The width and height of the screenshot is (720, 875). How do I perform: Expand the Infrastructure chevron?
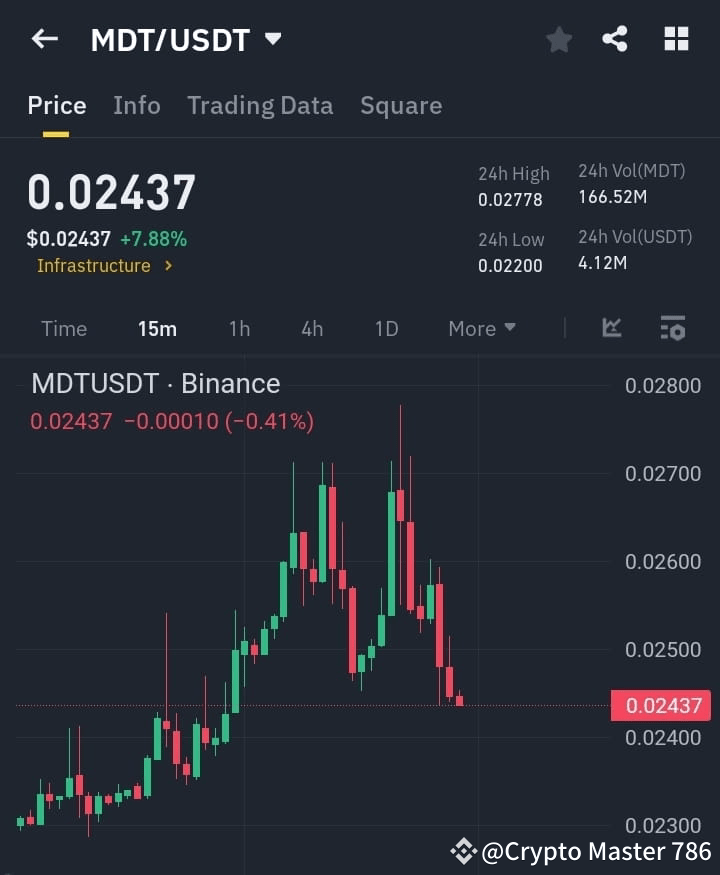coord(168,266)
